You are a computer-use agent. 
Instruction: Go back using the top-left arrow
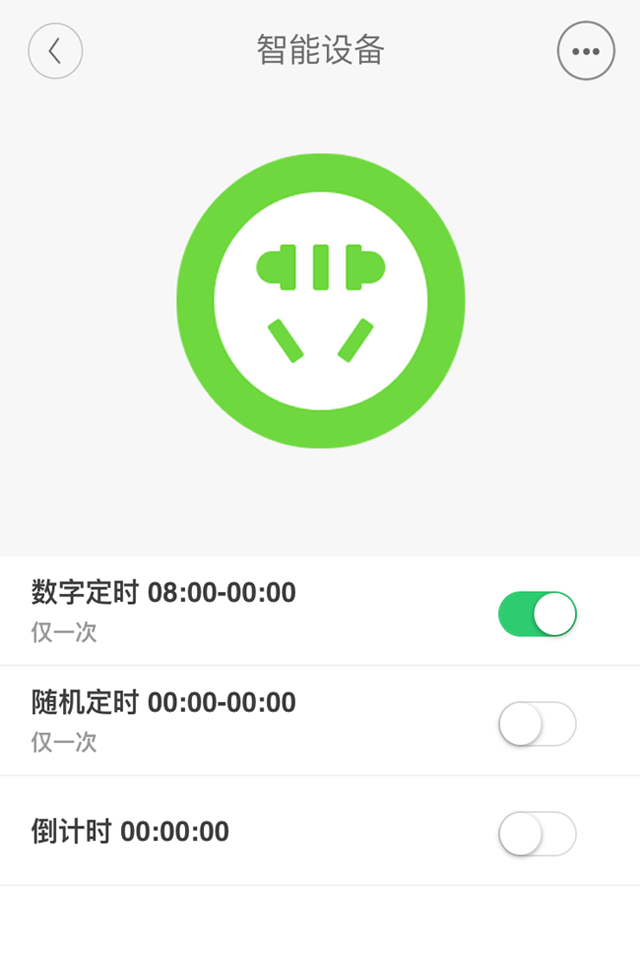pyautogui.click(x=55, y=51)
